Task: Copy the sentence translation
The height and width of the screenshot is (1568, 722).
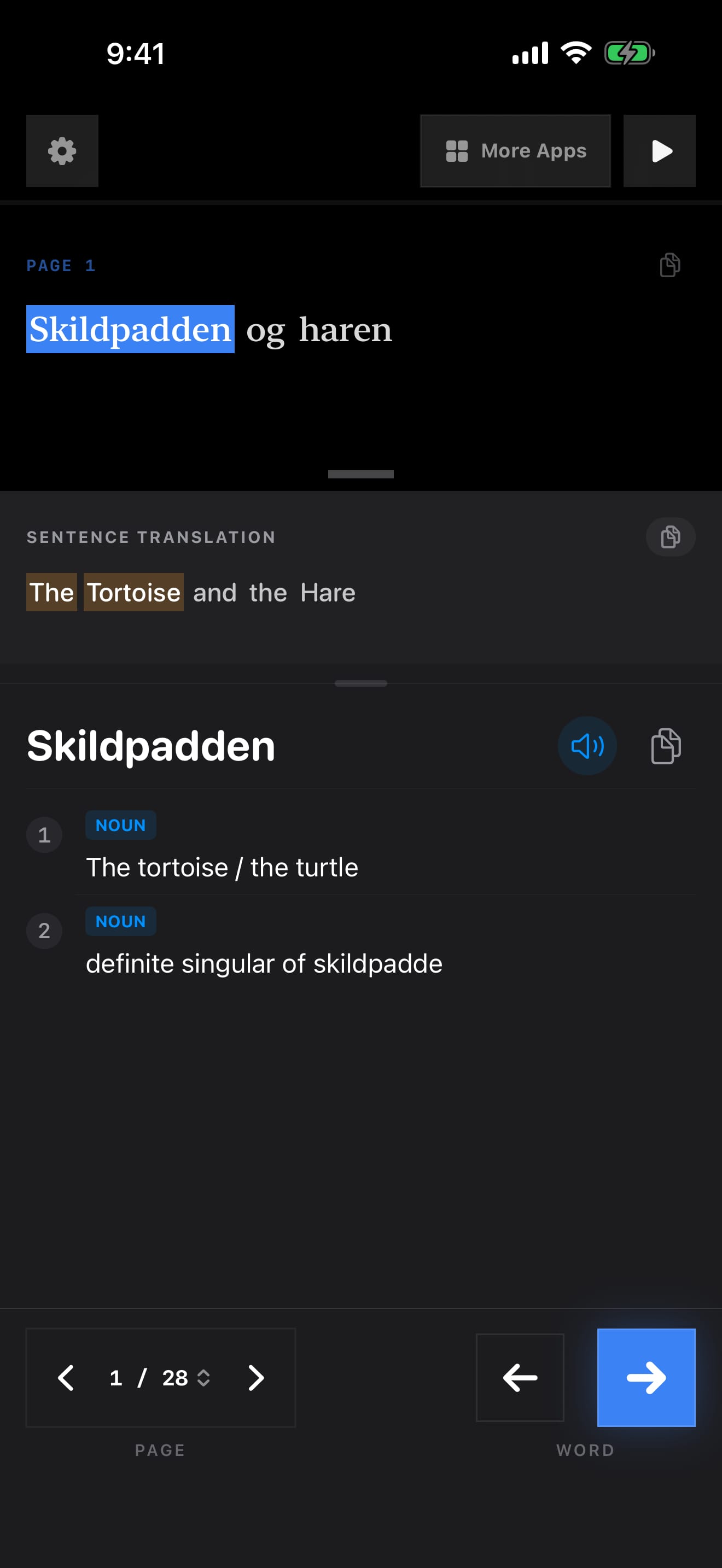Action: (670, 537)
